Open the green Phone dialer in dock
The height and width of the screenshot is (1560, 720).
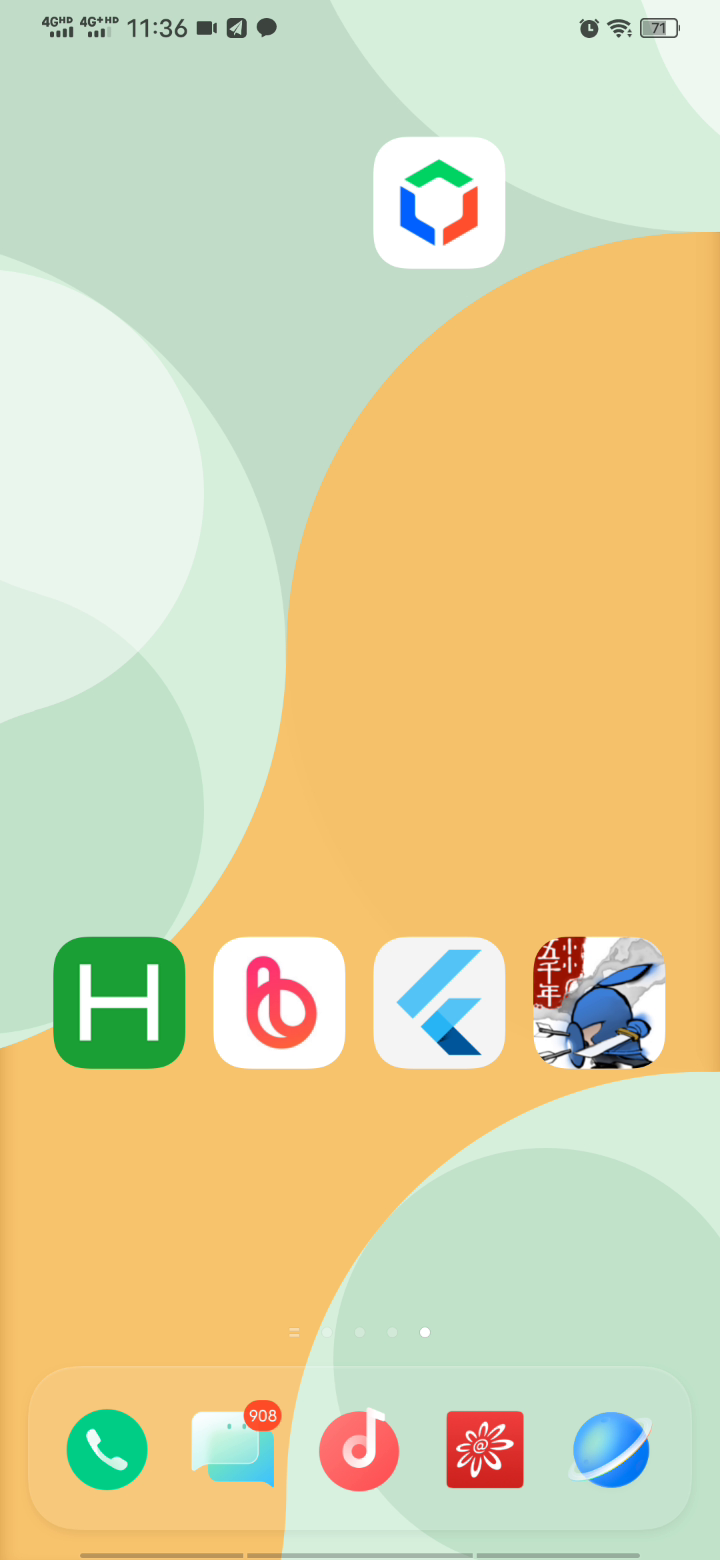[107, 1449]
